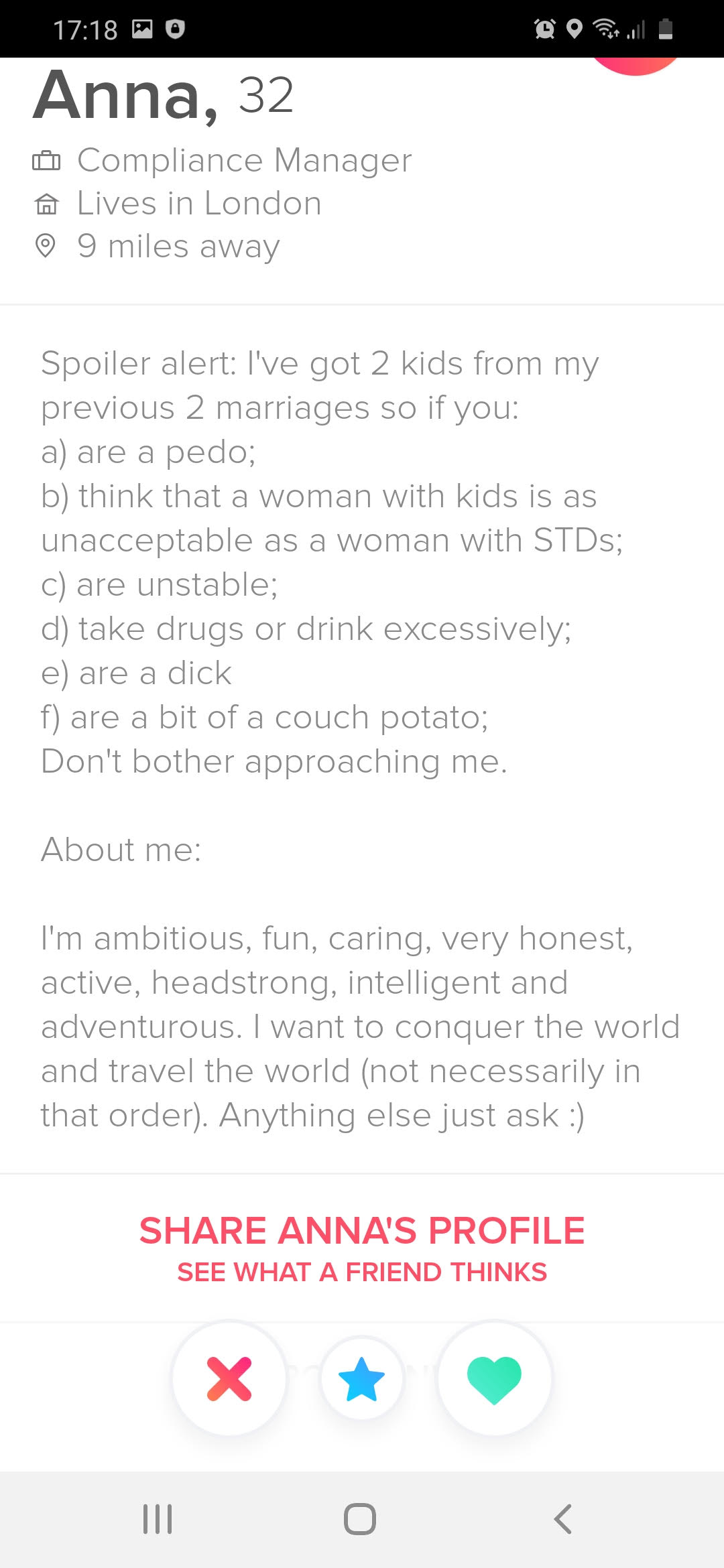The width and height of the screenshot is (724, 1568).
Task: Share Anna's profile with a friend
Action: coord(362,1248)
